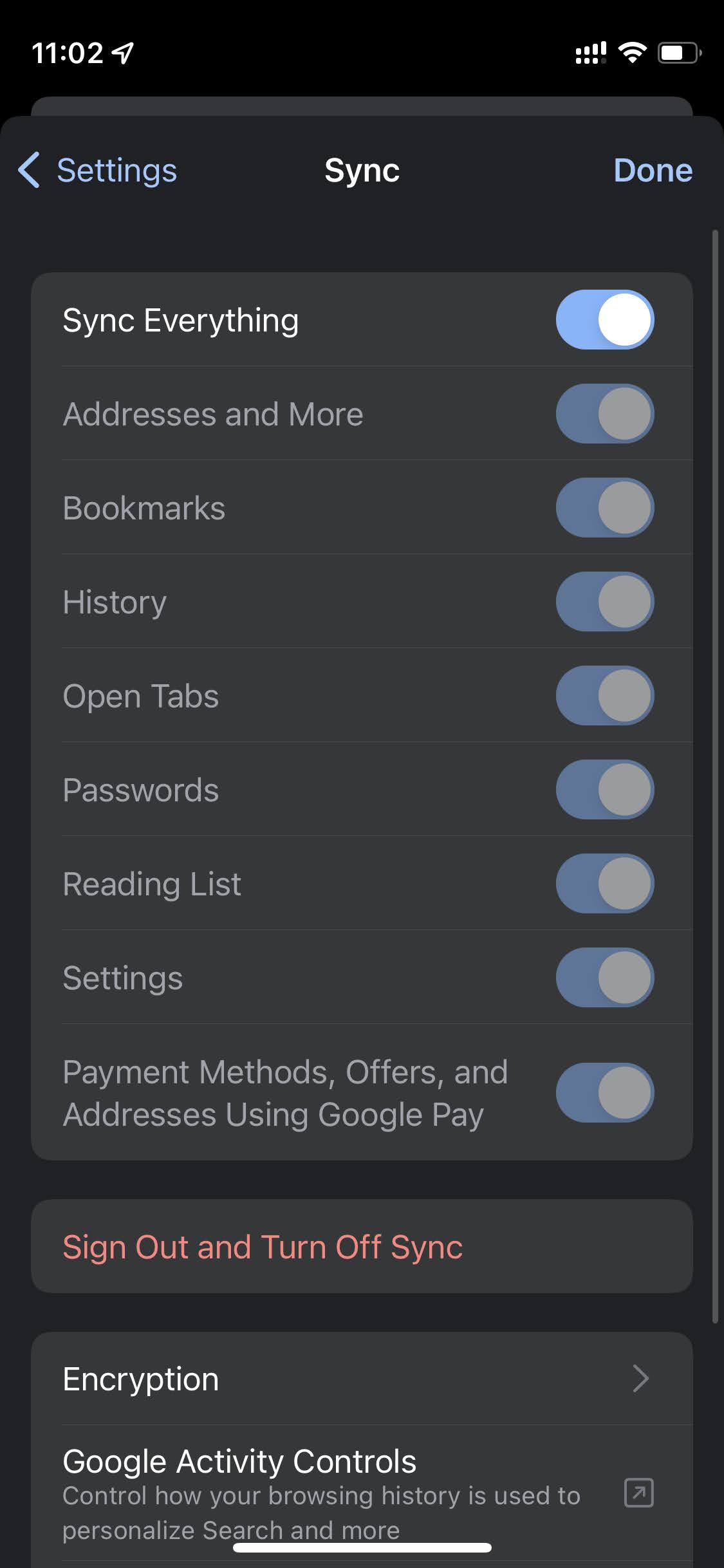Screen dimensions: 724x1568
Task: Toggle the Open Tabs switch
Action: click(x=604, y=696)
